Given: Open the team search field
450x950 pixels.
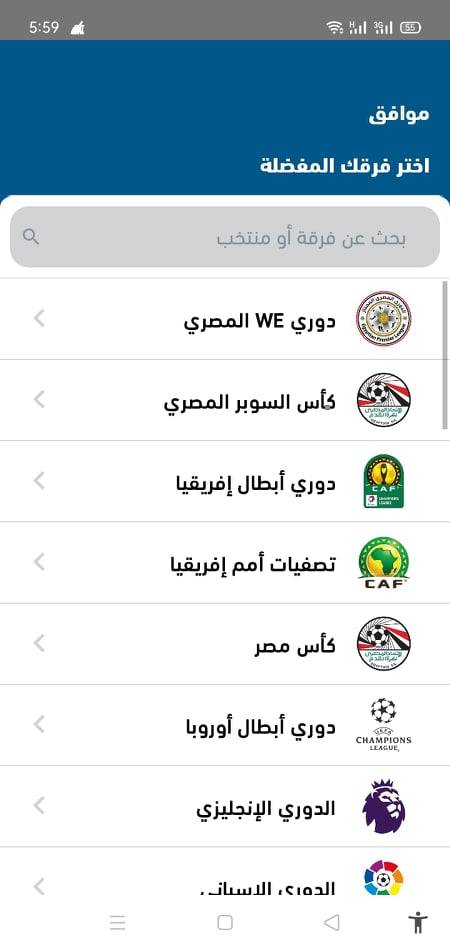Looking at the screenshot, I should coord(225,238).
